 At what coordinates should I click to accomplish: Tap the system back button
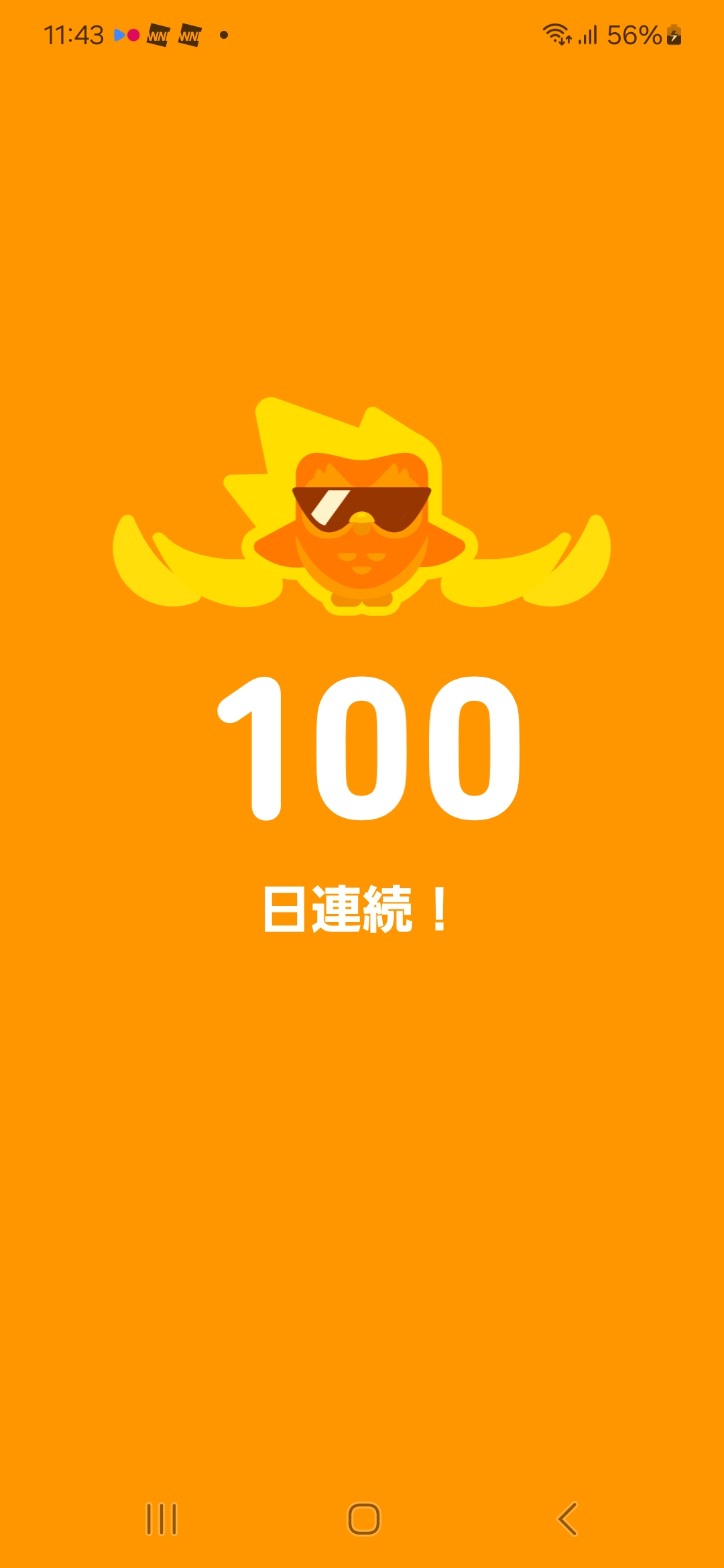pos(567,1518)
